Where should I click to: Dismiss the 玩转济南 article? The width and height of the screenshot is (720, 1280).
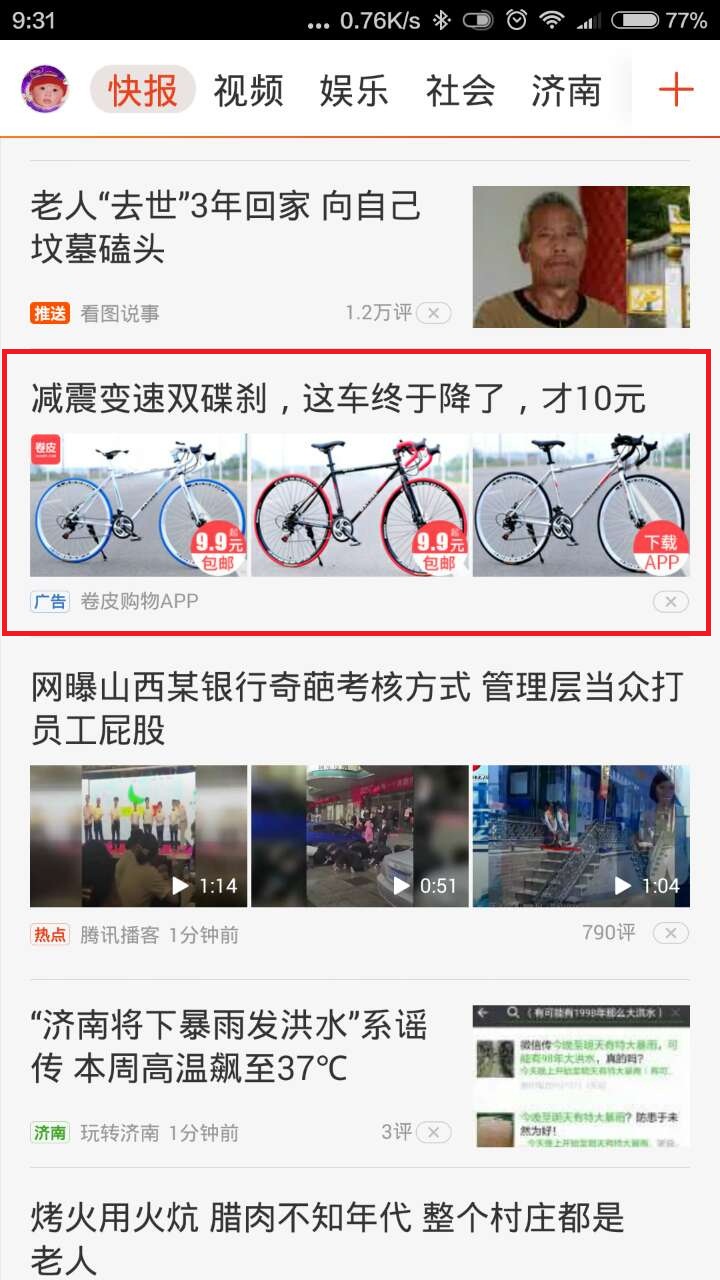(433, 1132)
